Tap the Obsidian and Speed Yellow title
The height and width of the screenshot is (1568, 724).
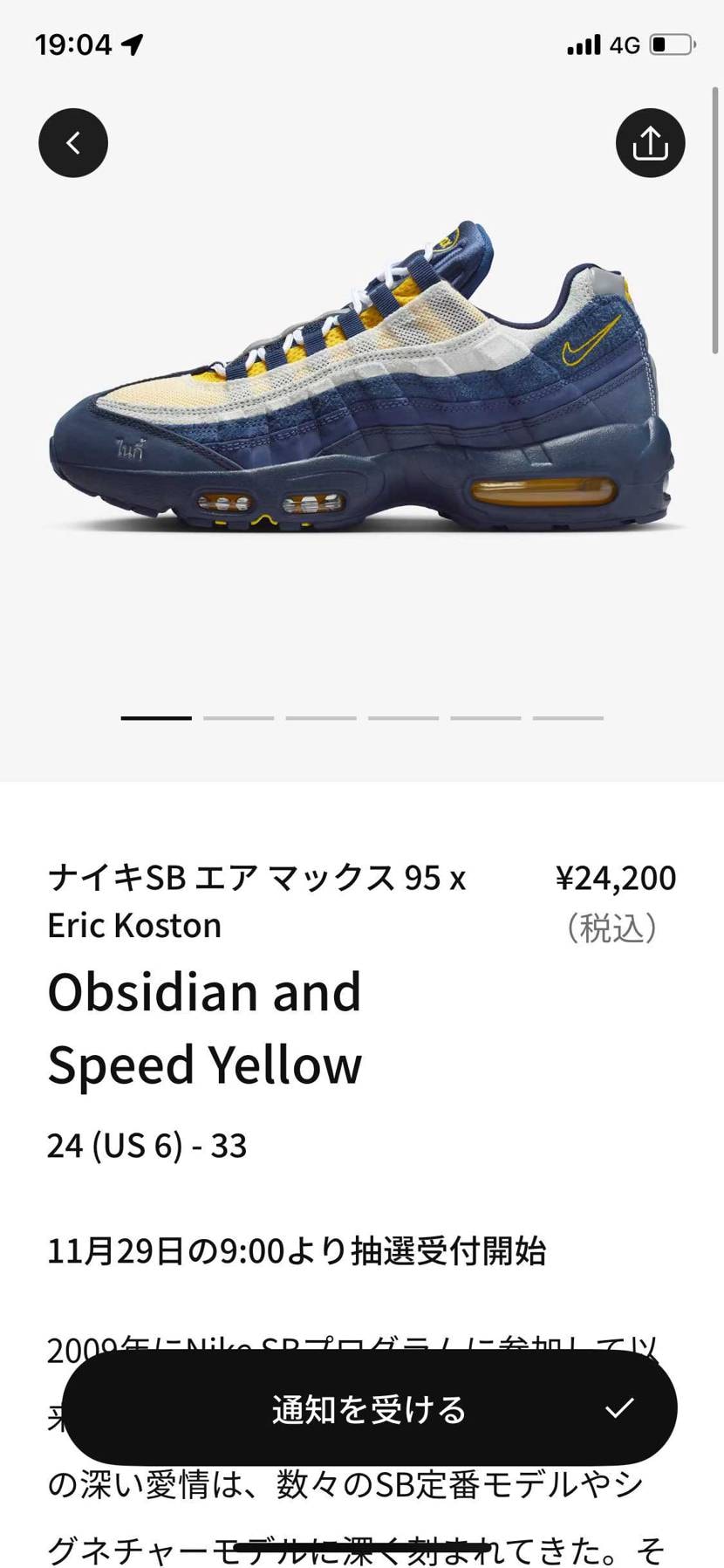click(x=205, y=1028)
